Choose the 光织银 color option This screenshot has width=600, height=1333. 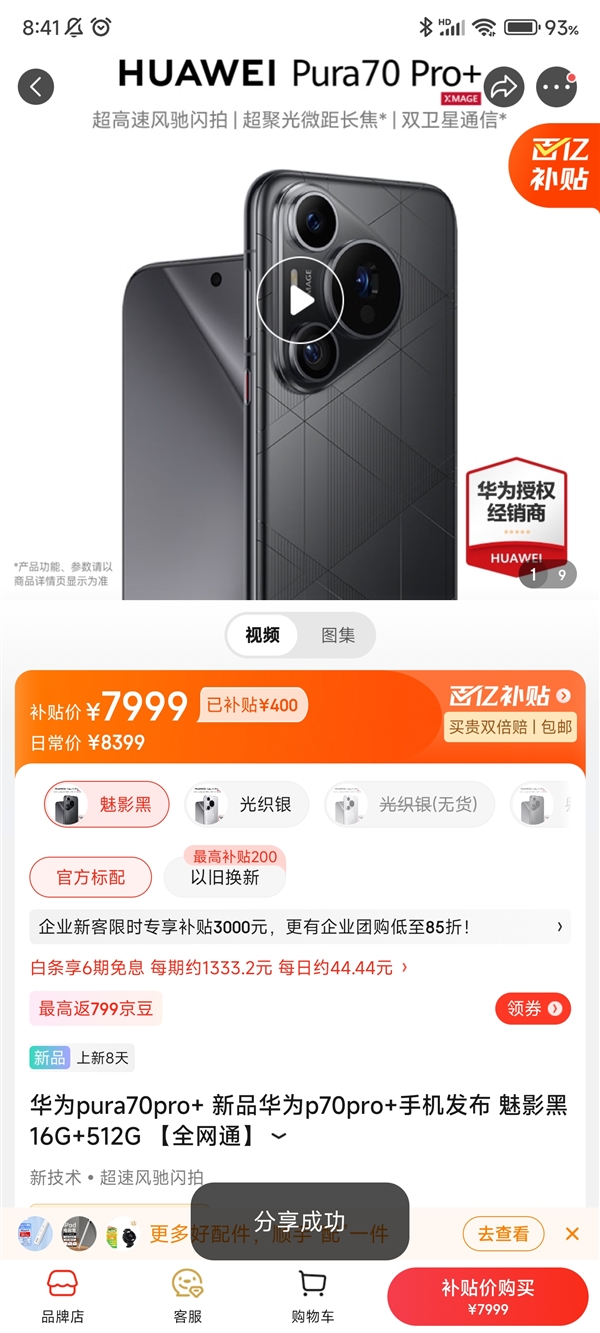click(247, 804)
